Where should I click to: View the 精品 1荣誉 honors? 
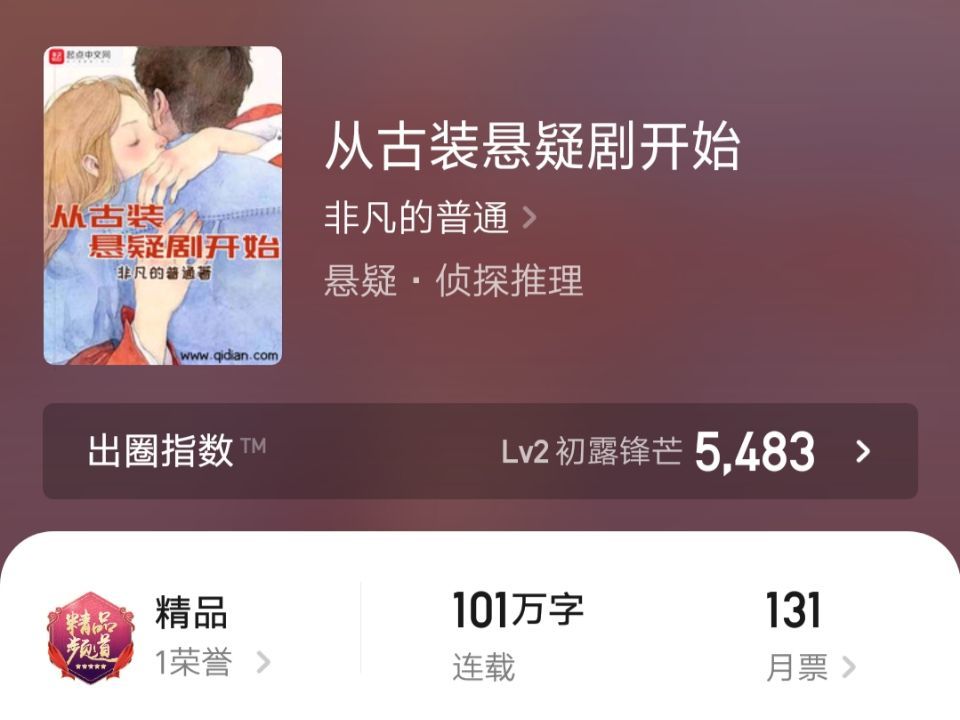[x=159, y=637]
